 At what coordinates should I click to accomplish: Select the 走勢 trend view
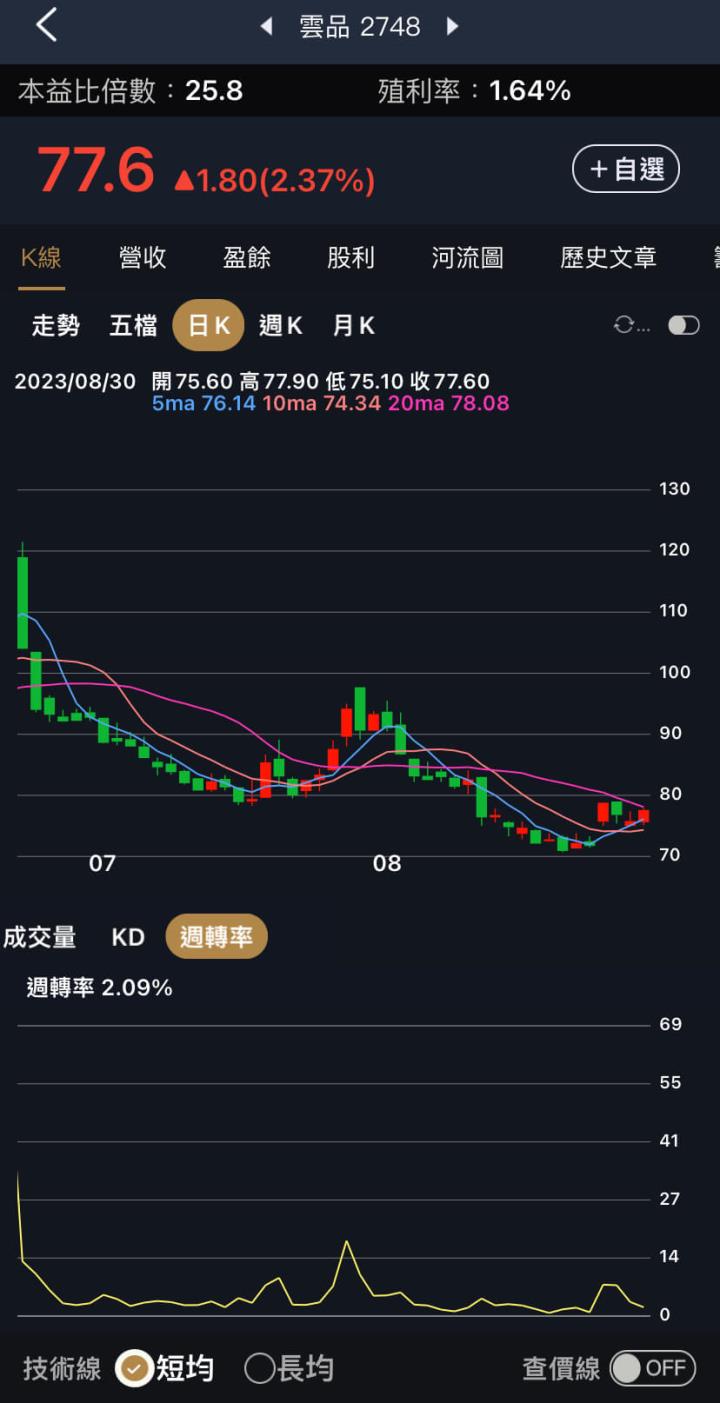pyautogui.click(x=55, y=324)
